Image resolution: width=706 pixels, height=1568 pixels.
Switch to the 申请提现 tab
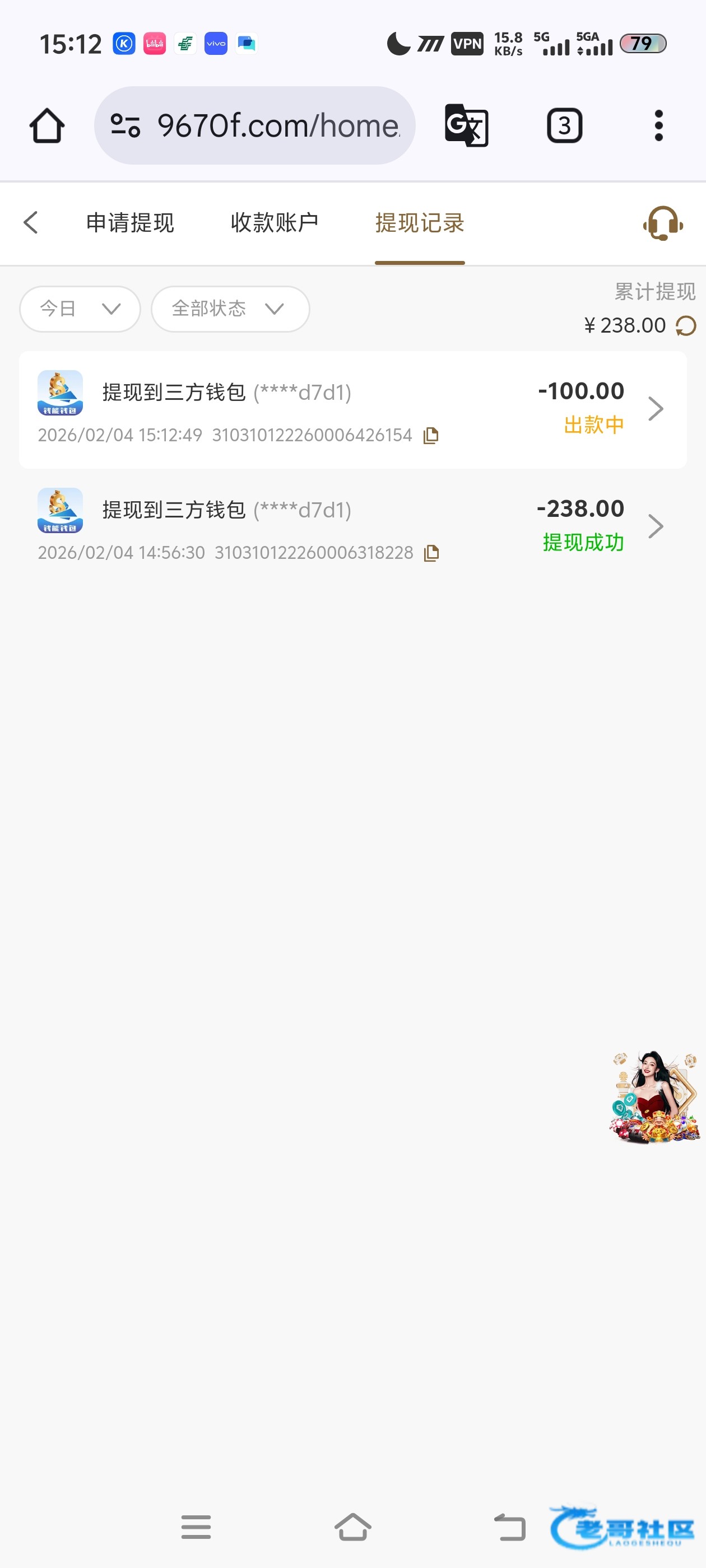tap(130, 223)
